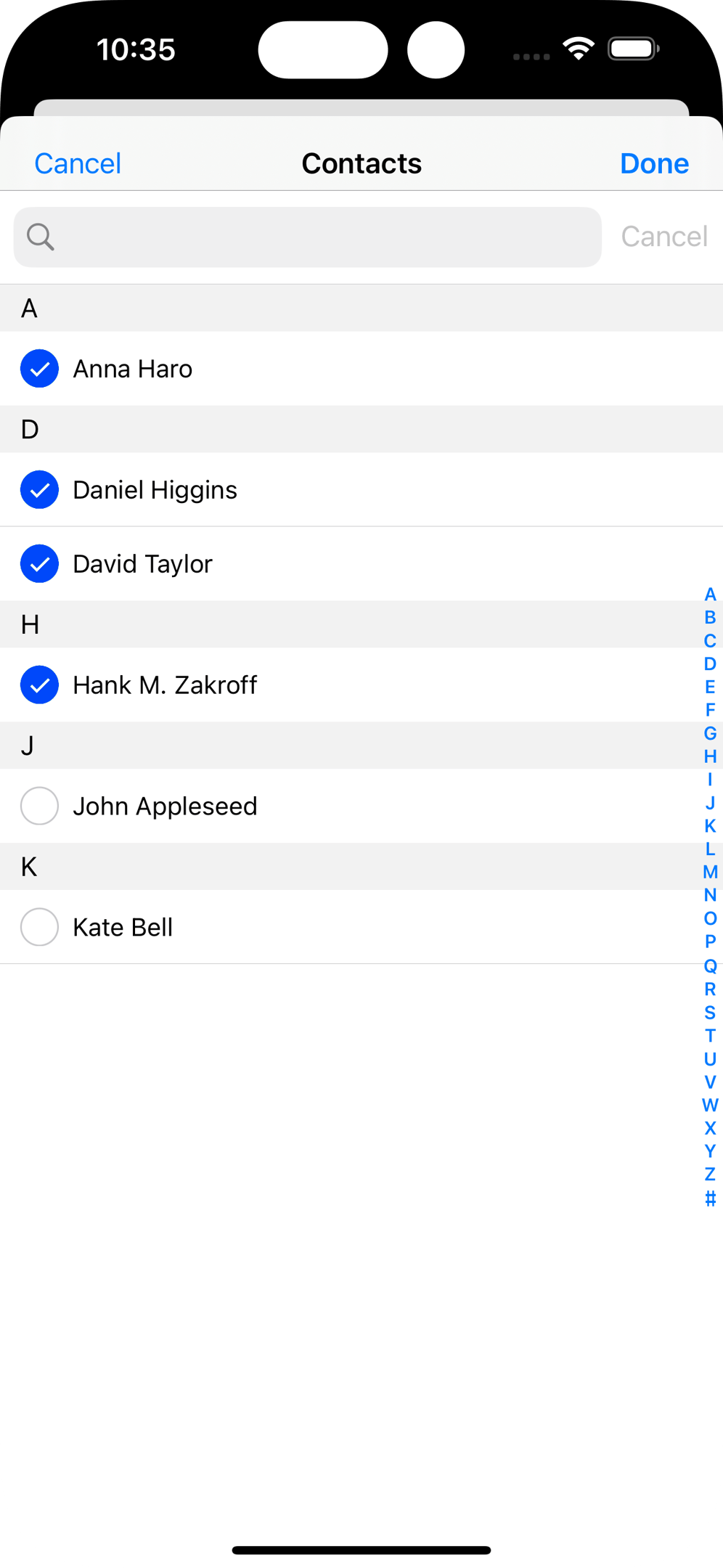Confirm selection with Done
The image size is (723, 1568).
[x=654, y=163]
